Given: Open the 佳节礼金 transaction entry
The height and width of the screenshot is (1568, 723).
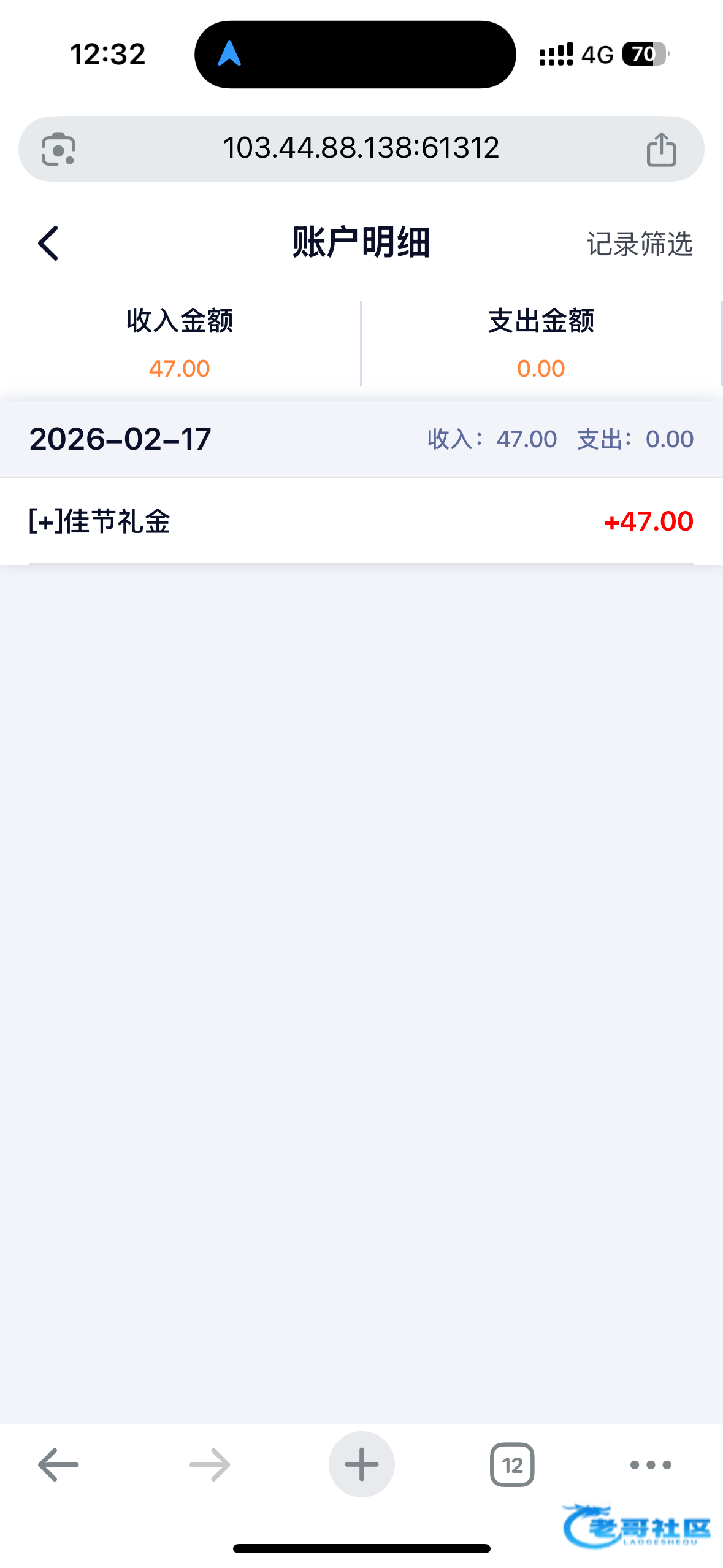Looking at the screenshot, I should [361, 521].
